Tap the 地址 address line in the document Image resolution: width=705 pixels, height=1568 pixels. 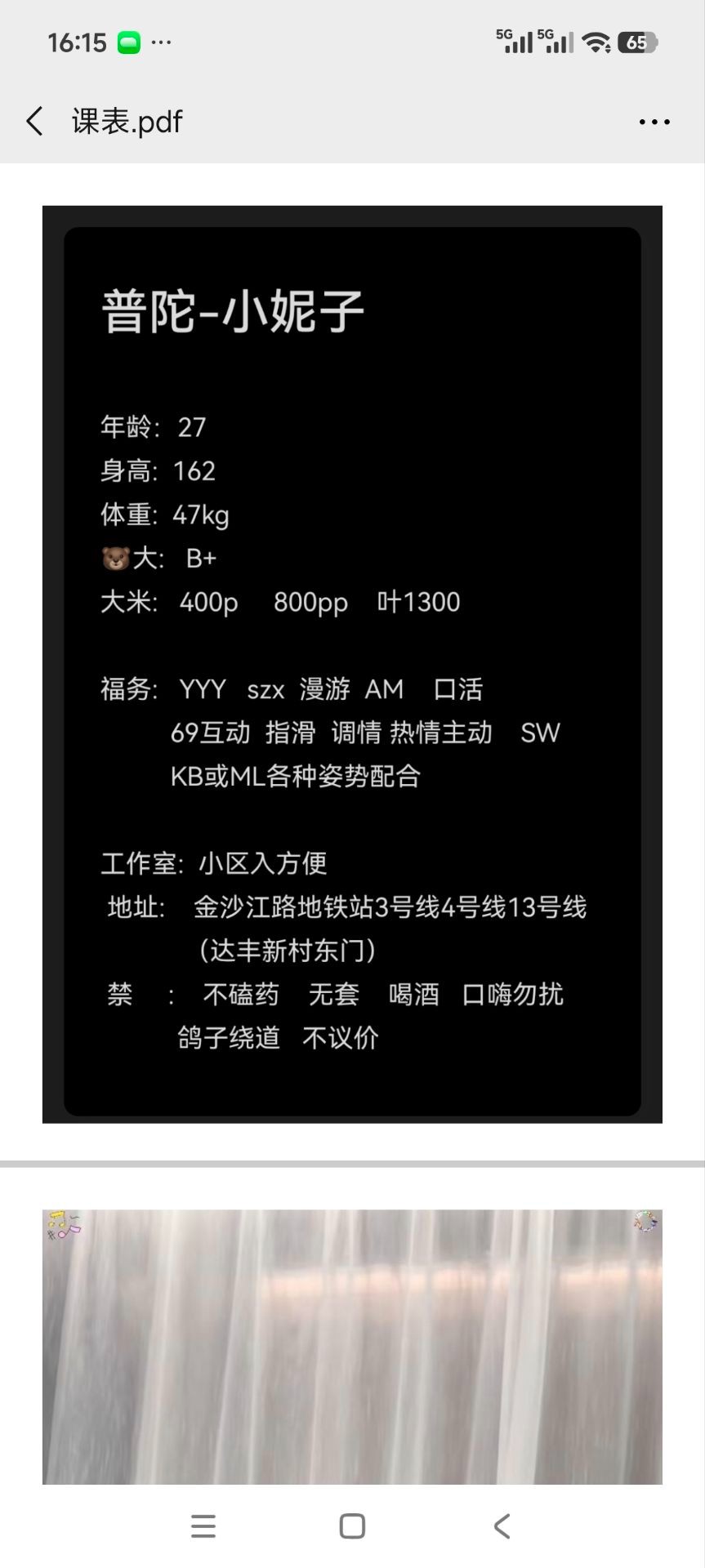coord(347,907)
